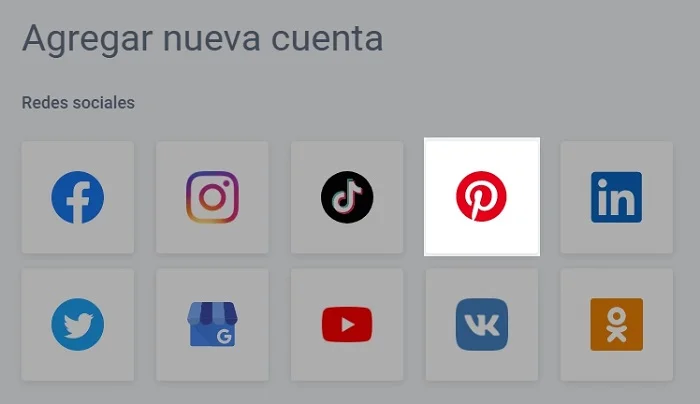This screenshot has height=404, width=700.
Task: Add a YouTube account
Action: pos(347,325)
